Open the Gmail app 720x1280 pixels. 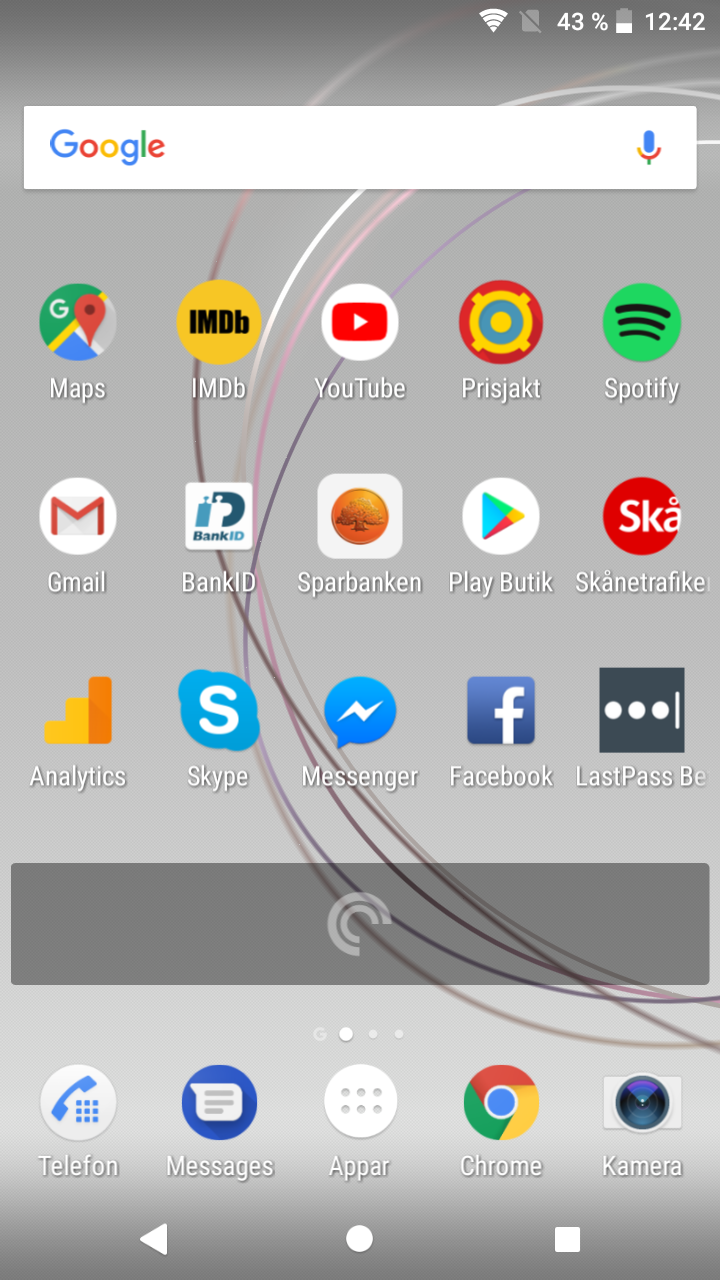[x=78, y=516]
